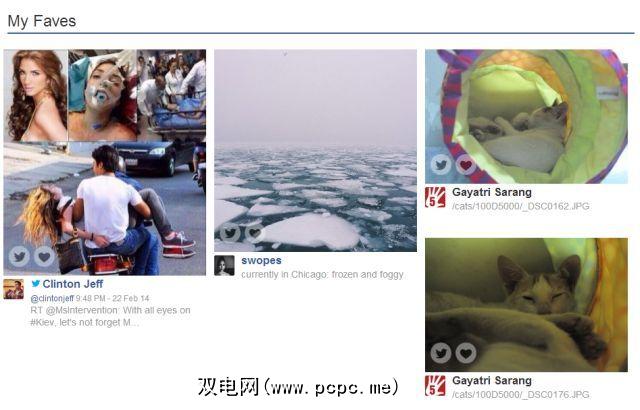Tap the heart icon on the _DSC0162.JPG photo
This screenshot has height=410, width=640.
[466, 165]
